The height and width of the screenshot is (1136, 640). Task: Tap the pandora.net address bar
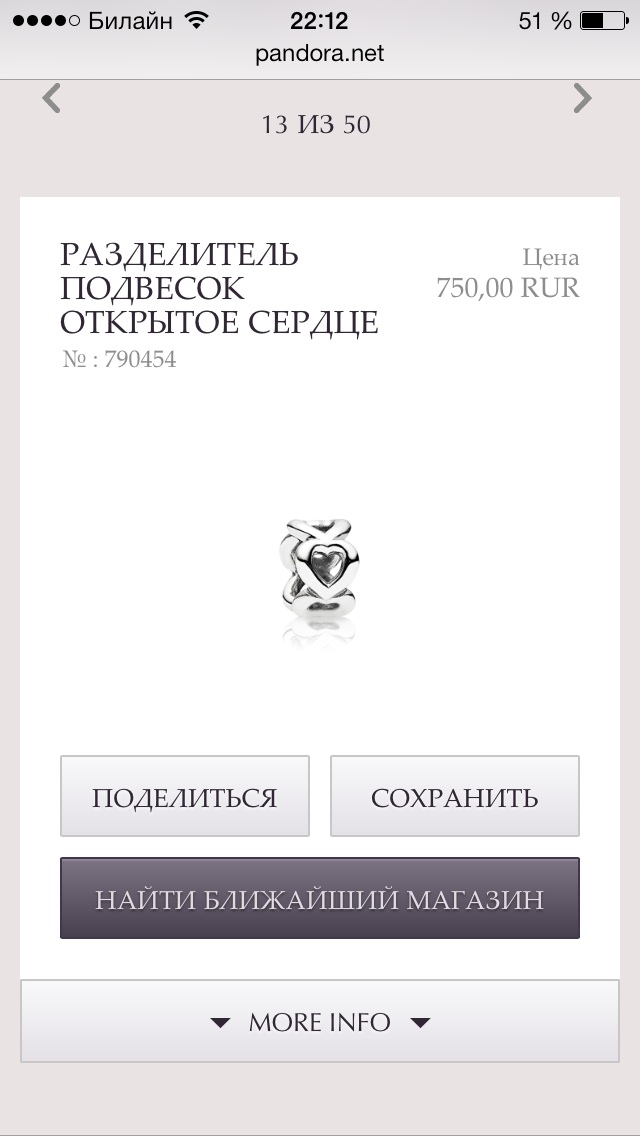coord(320,54)
